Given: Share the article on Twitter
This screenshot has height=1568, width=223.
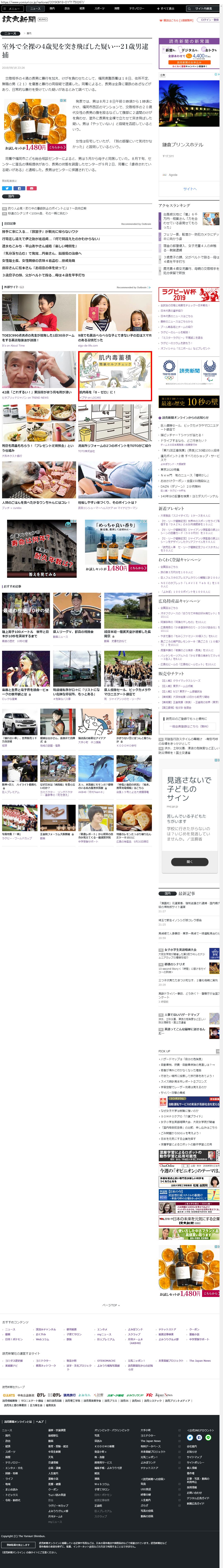Looking at the screenshot, I should pyautogui.click(x=7, y=188).
